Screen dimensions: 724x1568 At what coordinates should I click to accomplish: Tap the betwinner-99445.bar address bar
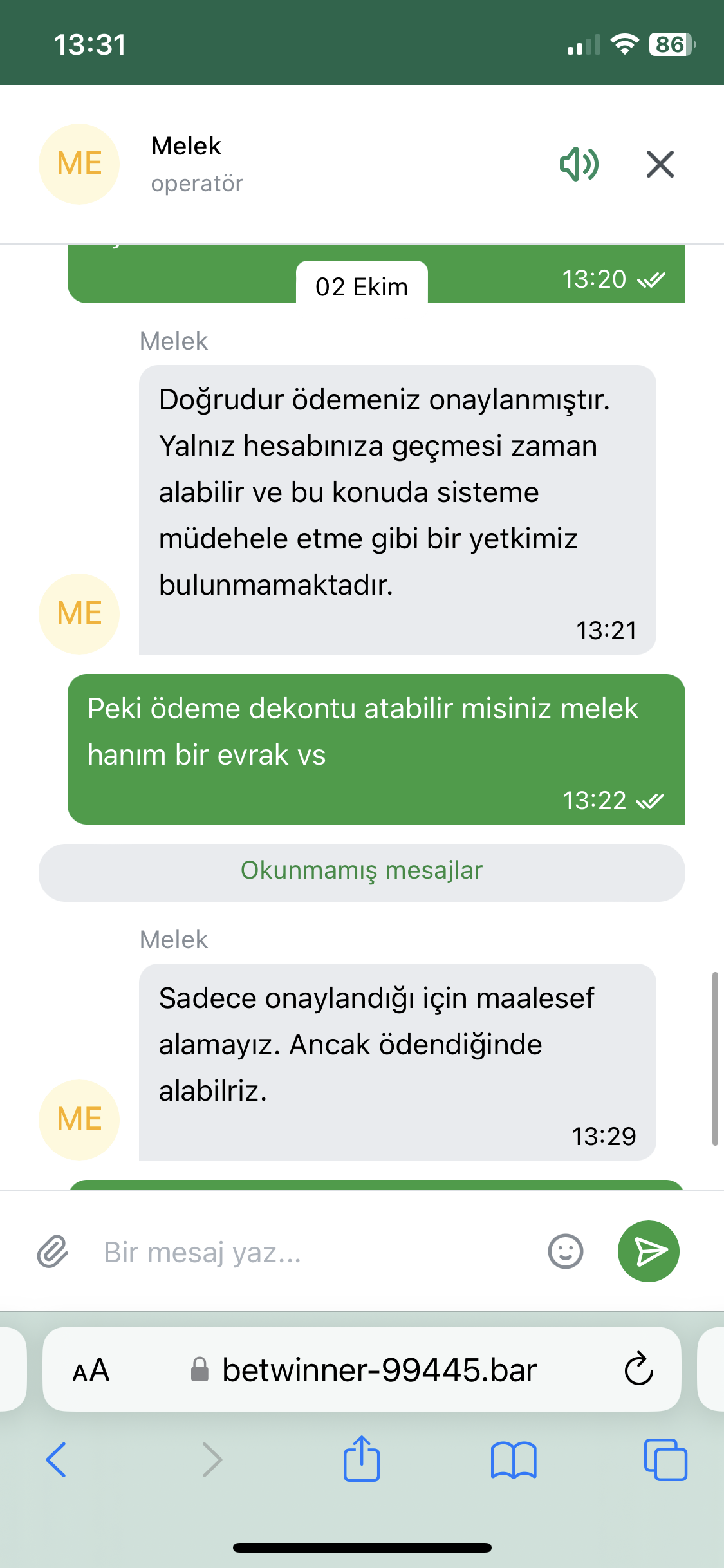point(378,1370)
